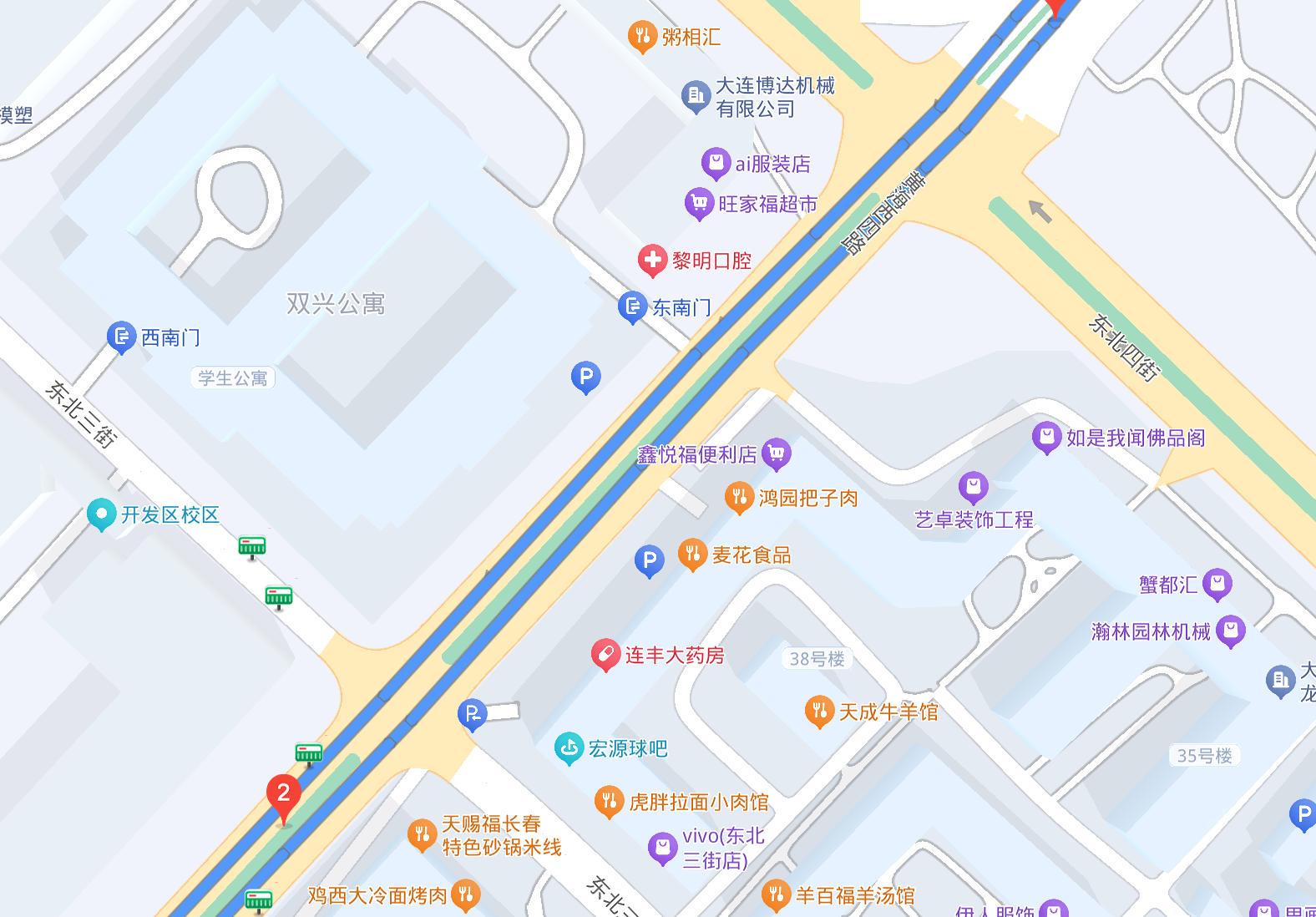Open the 开发区校区 campus marker
The image size is (1316, 917).
click(x=101, y=514)
